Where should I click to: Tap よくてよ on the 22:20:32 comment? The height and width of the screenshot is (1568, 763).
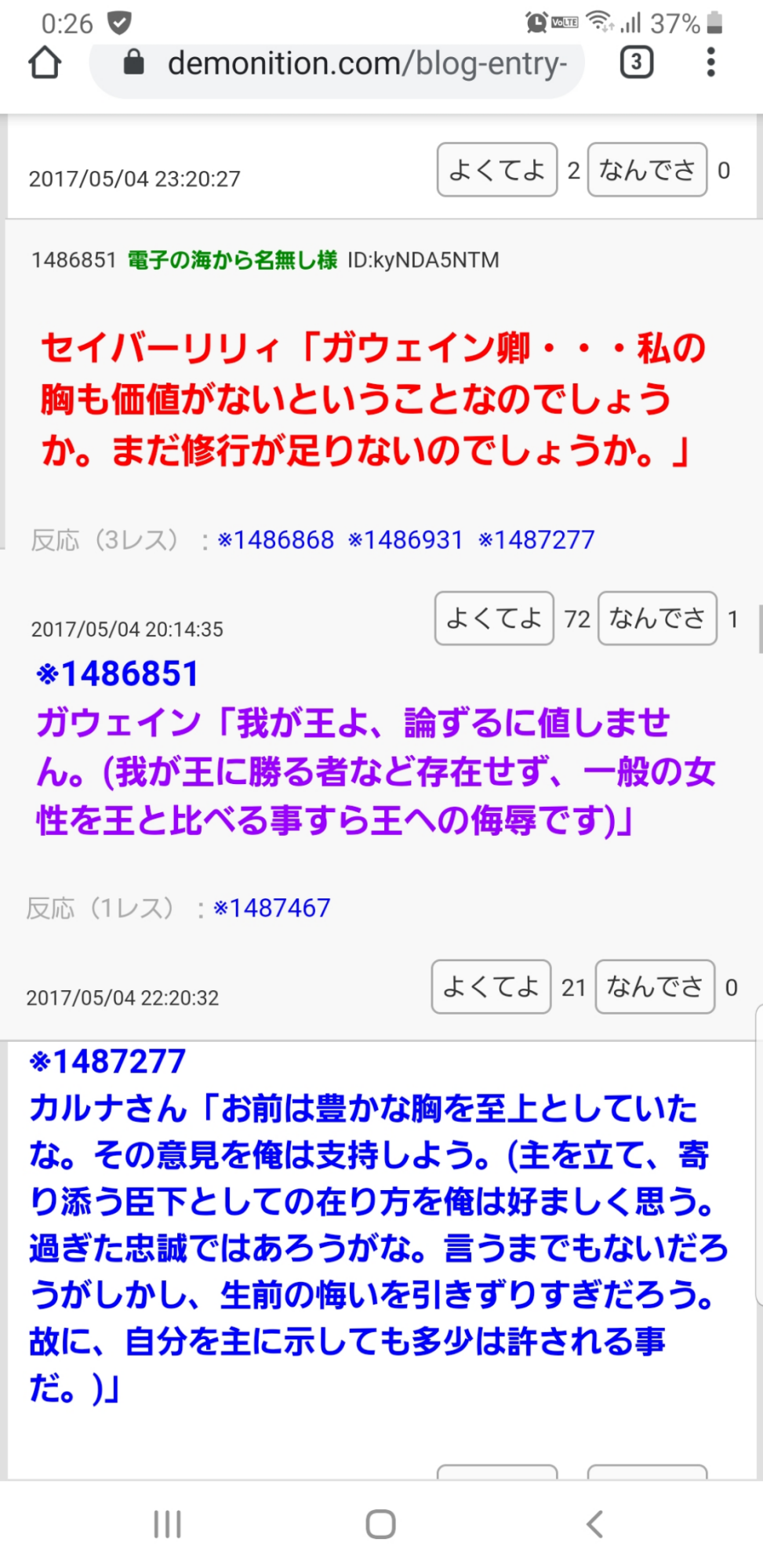pyautogui.click(x=491, y=987)
